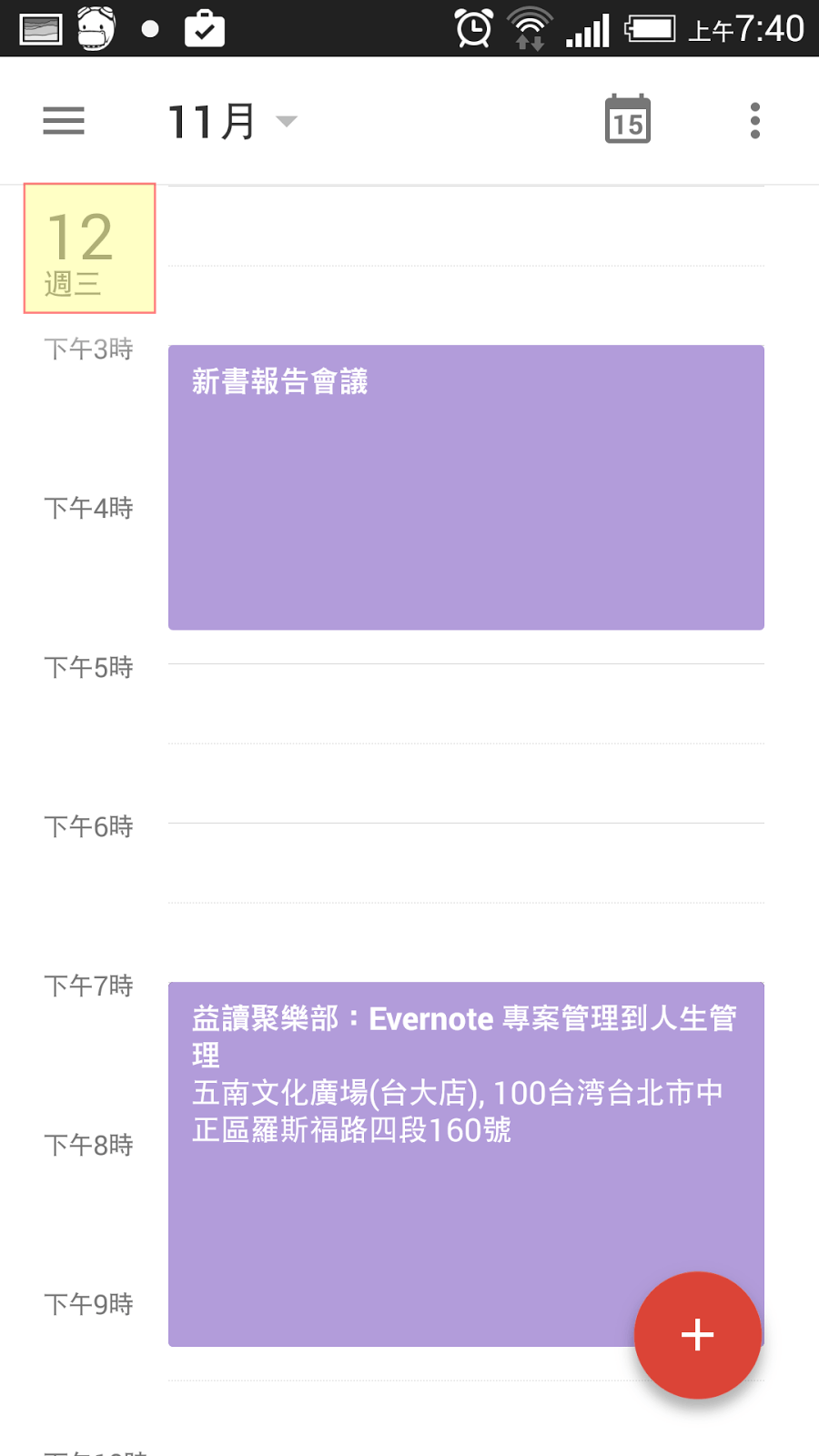Jump to today with the calendar icon
The height and width of the screenshot is (1456, 819).
coord(628,119)
